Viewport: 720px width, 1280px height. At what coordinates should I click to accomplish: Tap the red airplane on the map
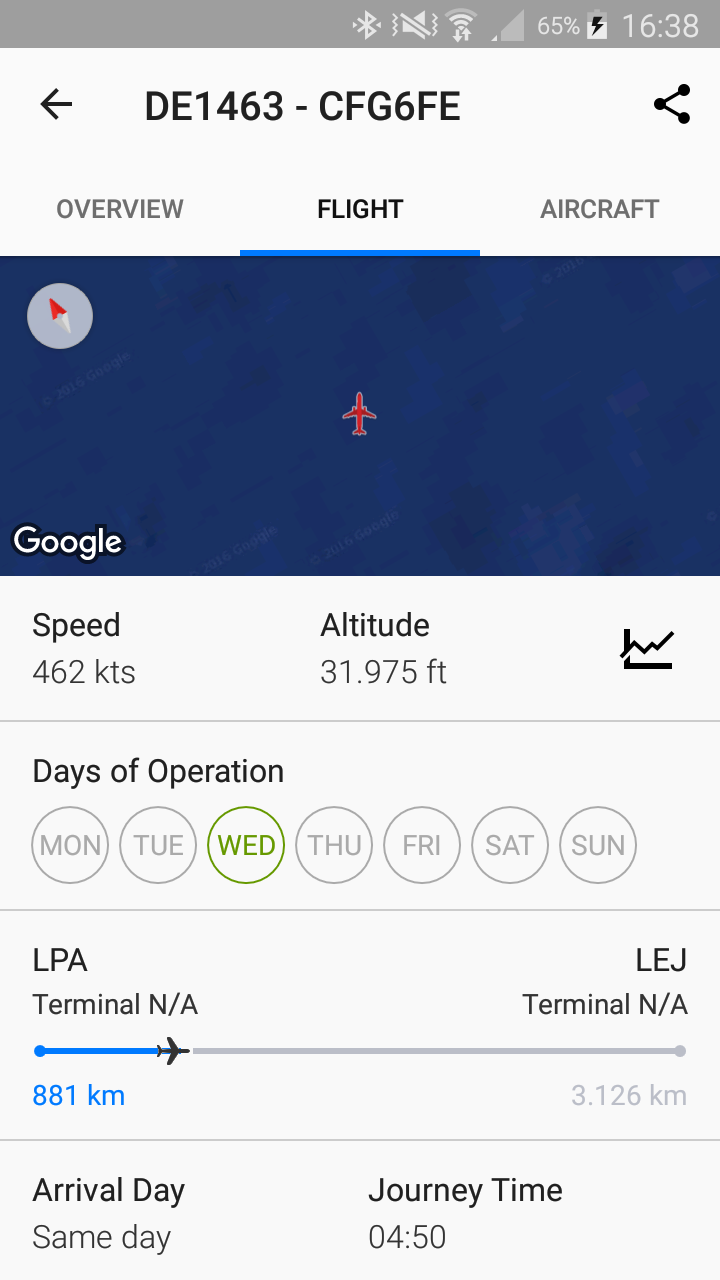[x=359, y=414]
